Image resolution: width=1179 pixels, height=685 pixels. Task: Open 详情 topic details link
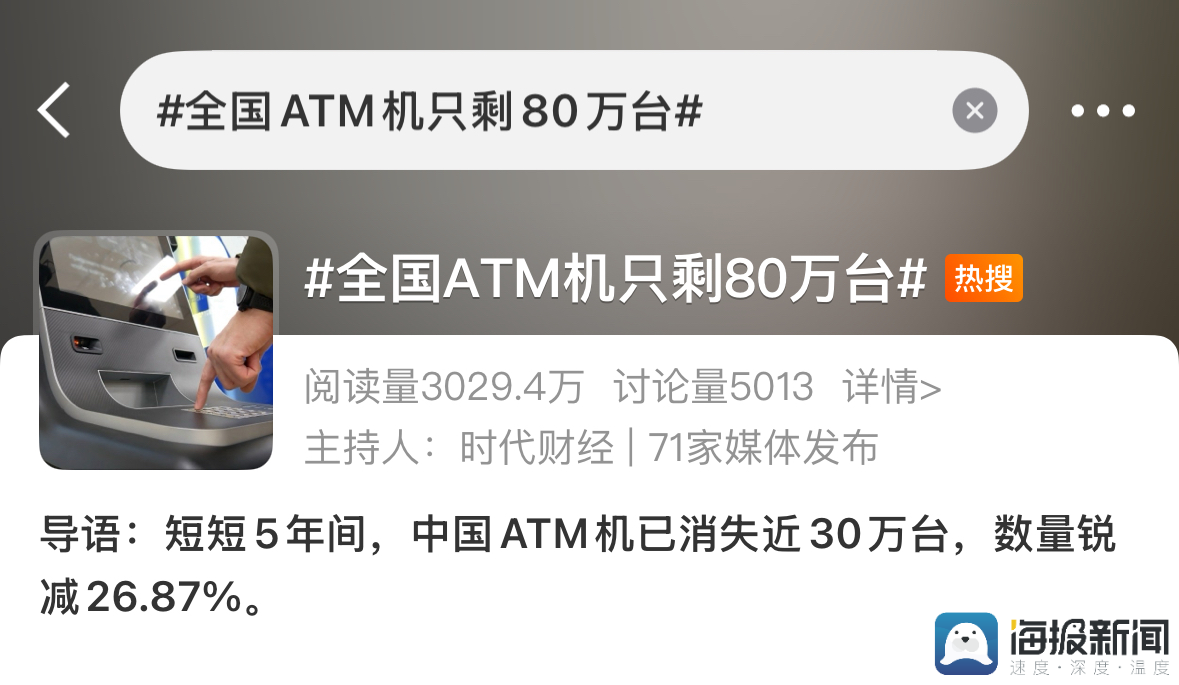[892, 388]
